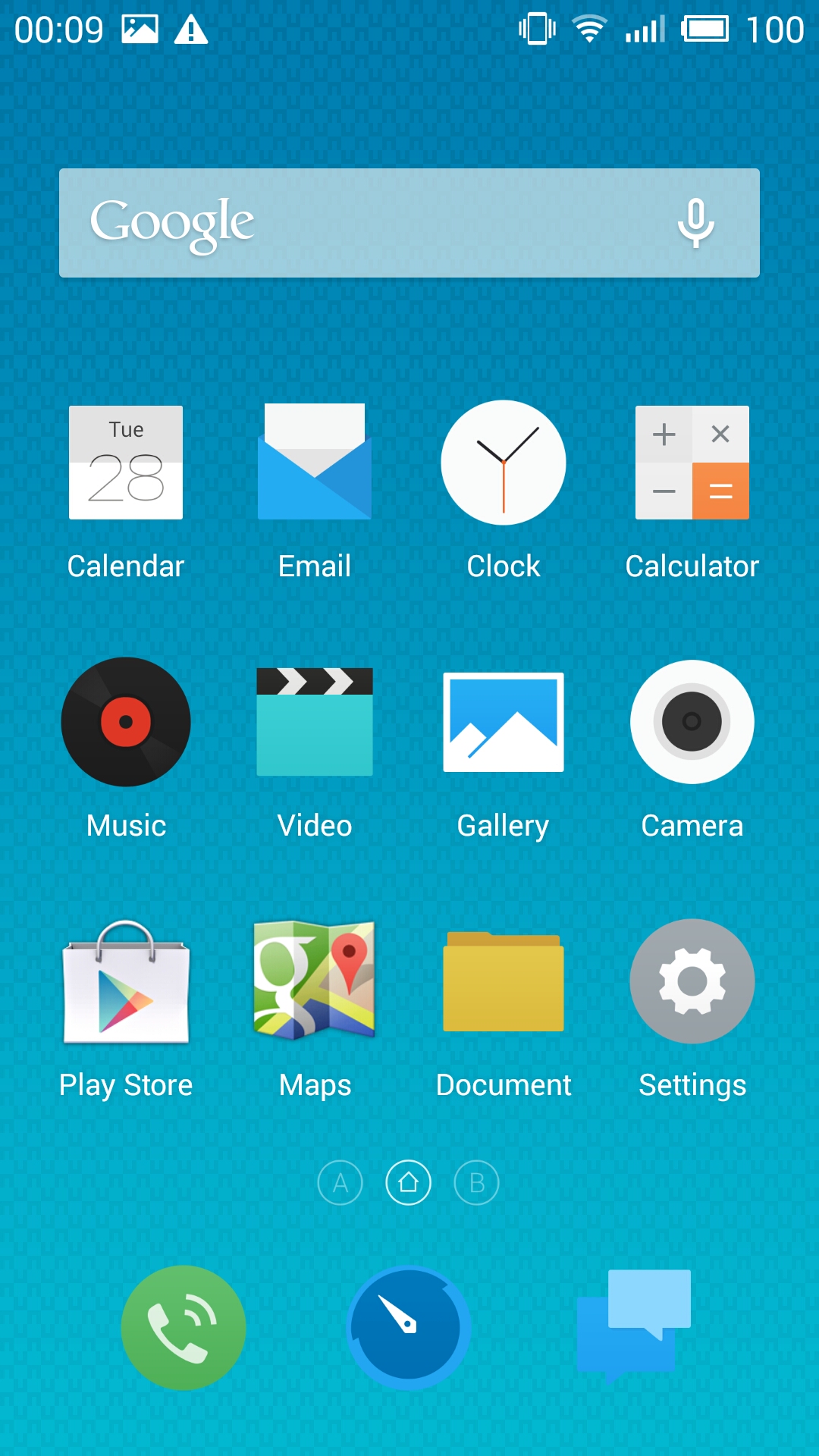The image size is (819, 1456).
Task: Switch to home screen page B
Action: point(477,1182)
